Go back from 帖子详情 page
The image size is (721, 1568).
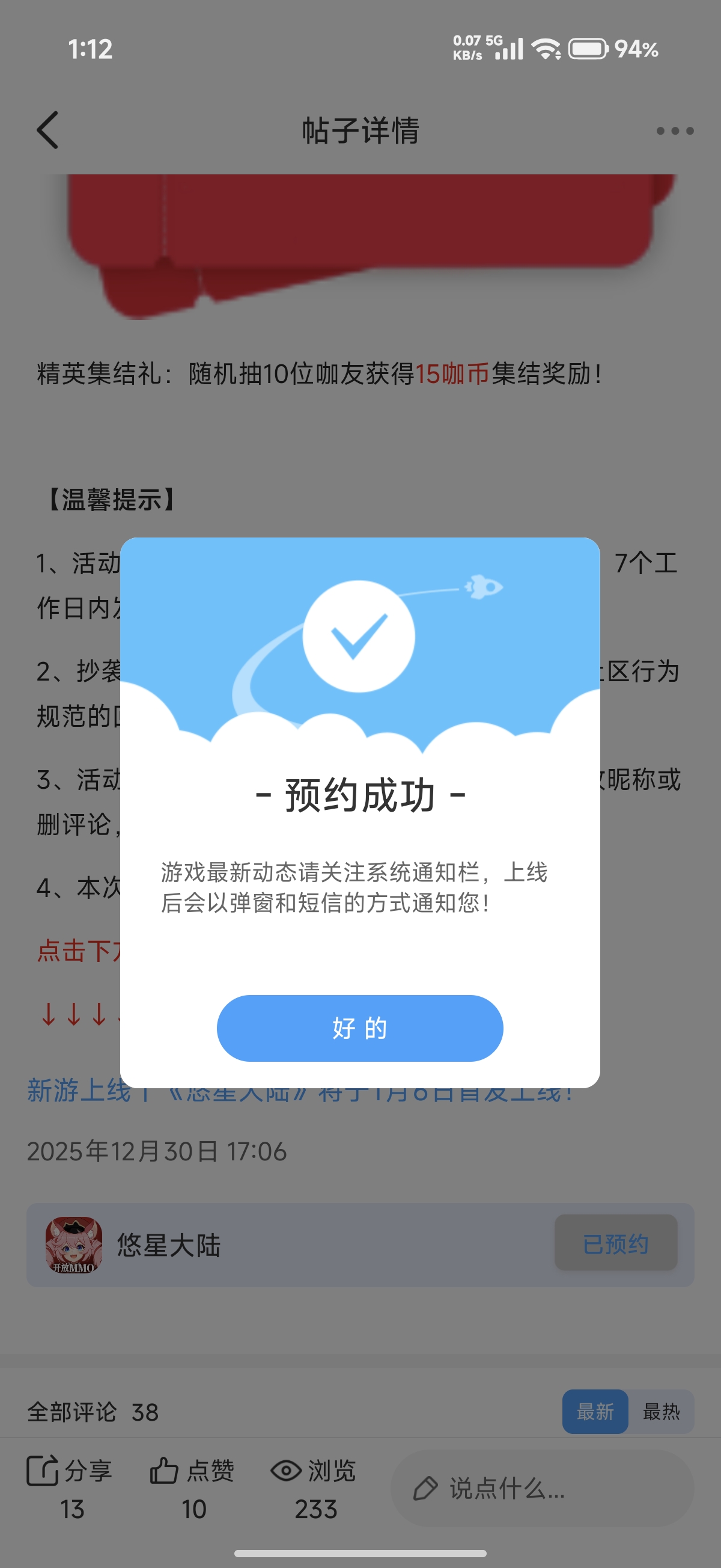click(47, 130)
